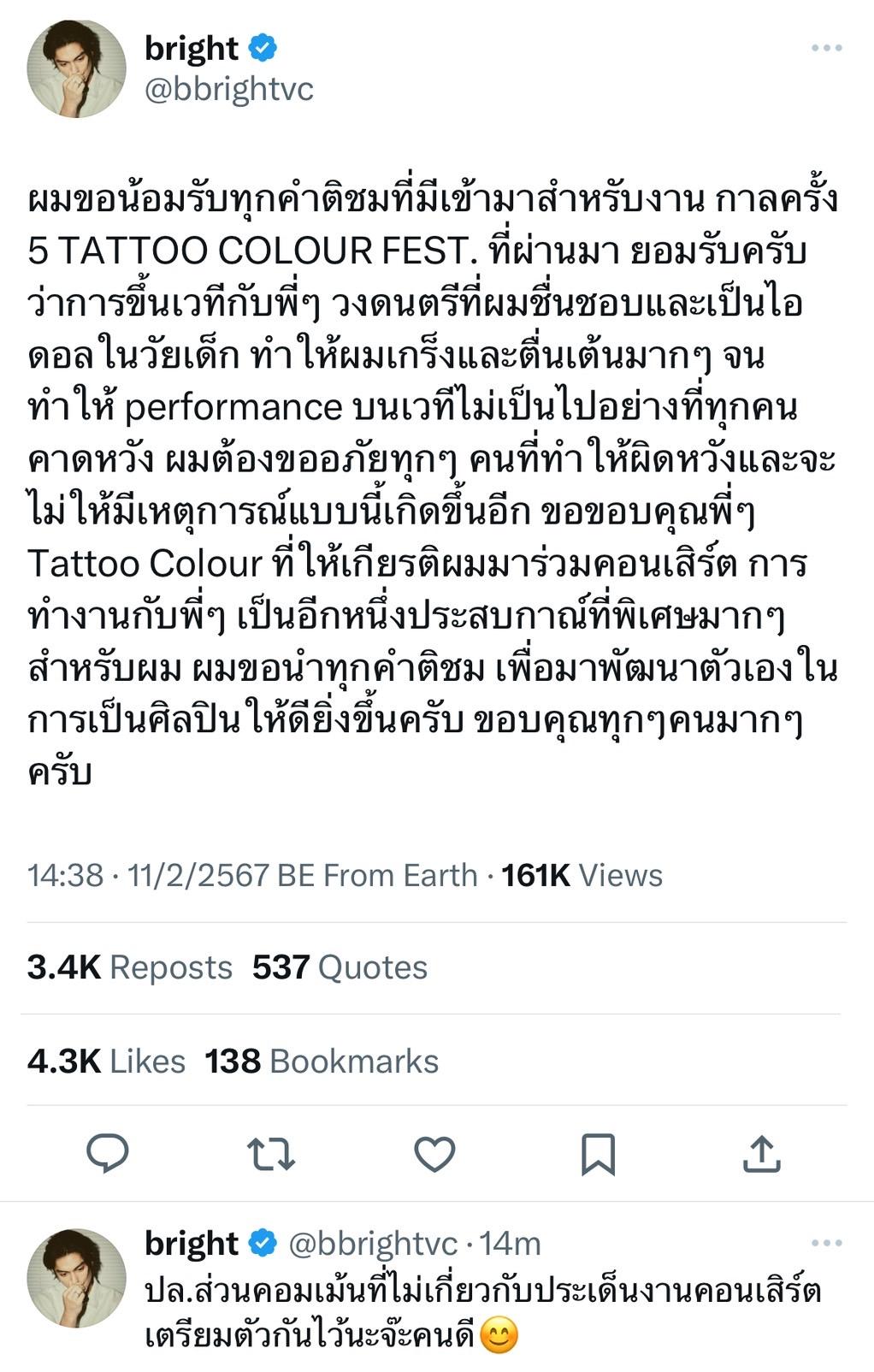View the 537 Quotes
Viewport: 874px width, 1372px height.
coord(340,967)
